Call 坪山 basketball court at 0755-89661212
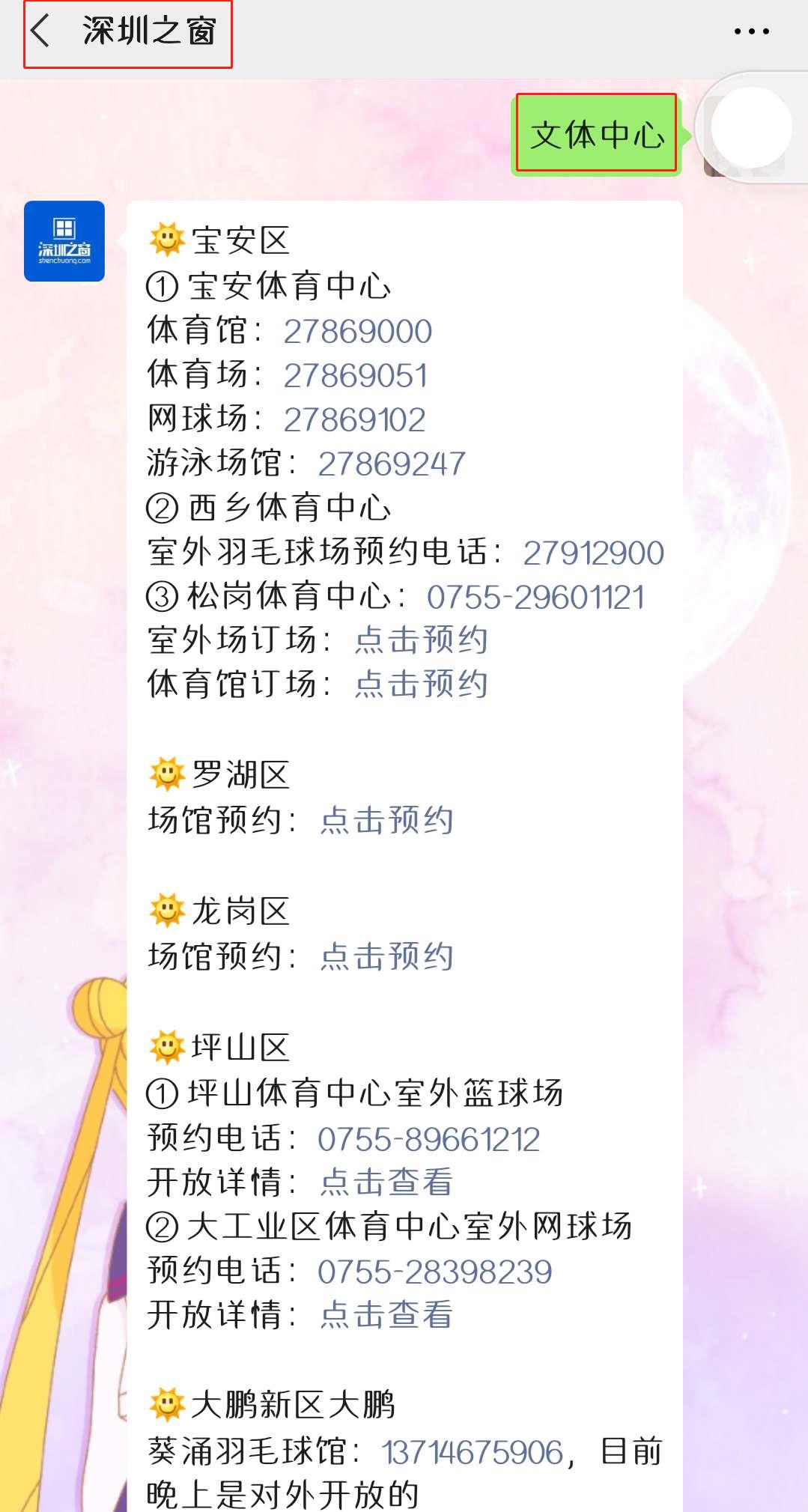 pyautogui.click(x=428, y=1140)
